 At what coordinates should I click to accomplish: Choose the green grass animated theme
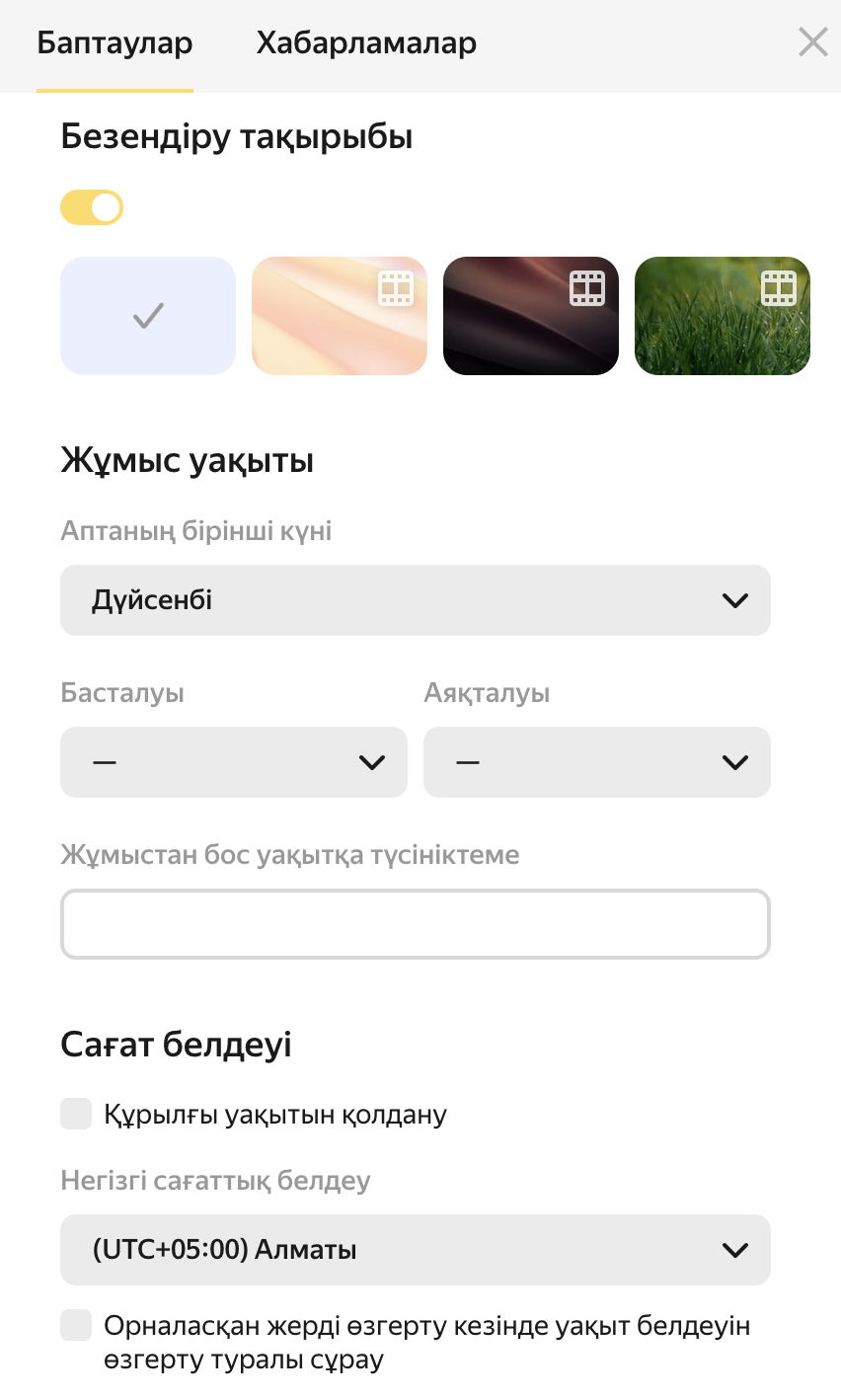pyautogui.click(x=722, y=316)
